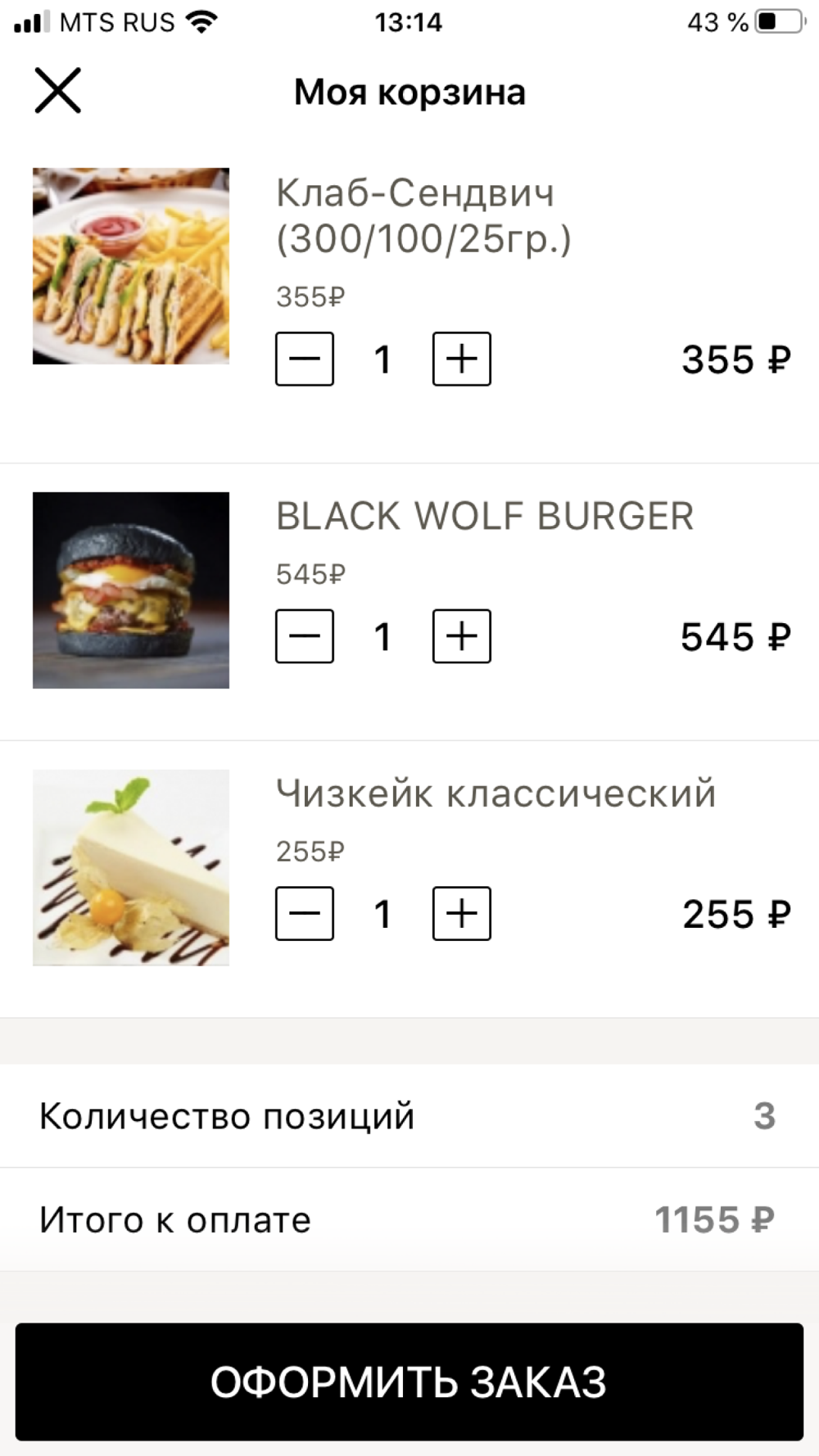Increase Чизкейк классический quantity

(462, 913)
